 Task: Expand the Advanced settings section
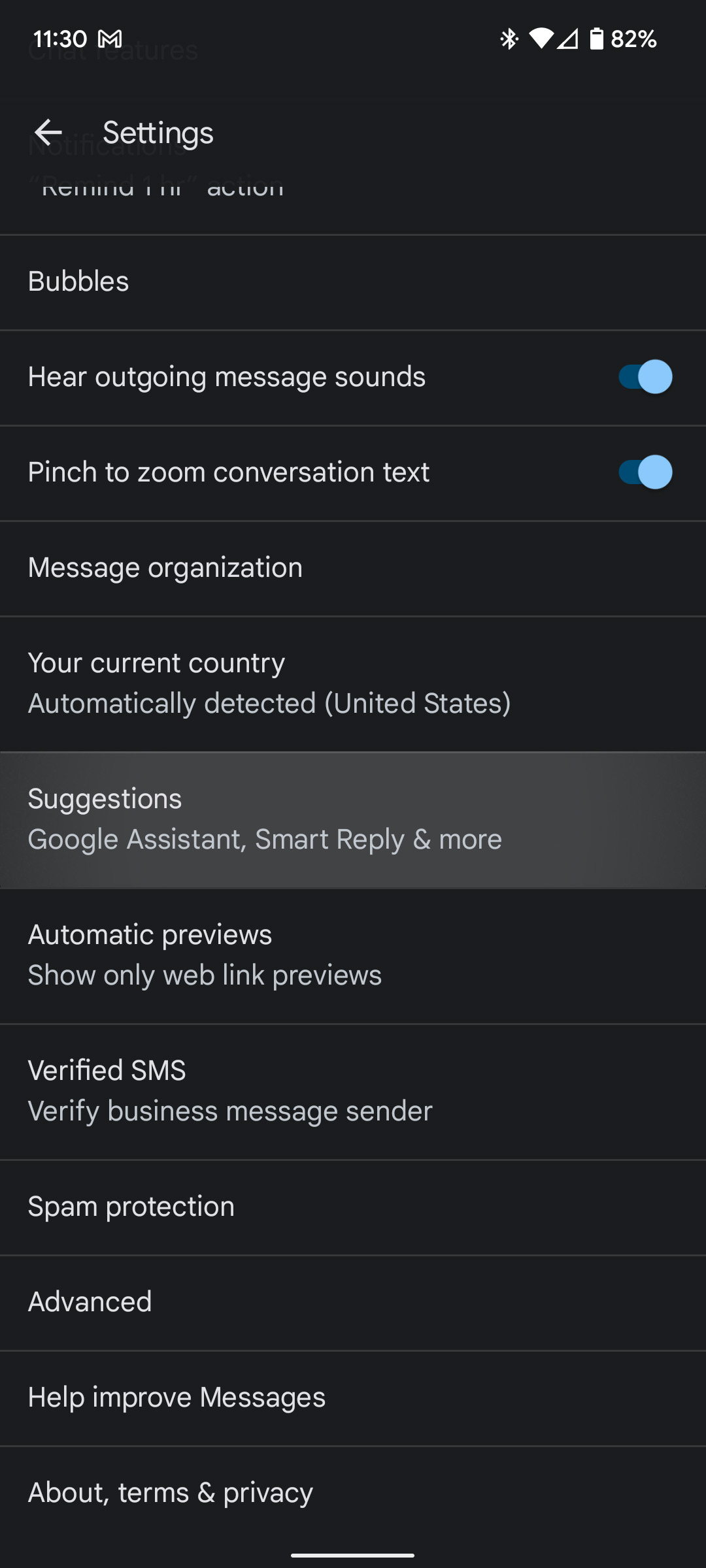click(x=353, y=1301)
